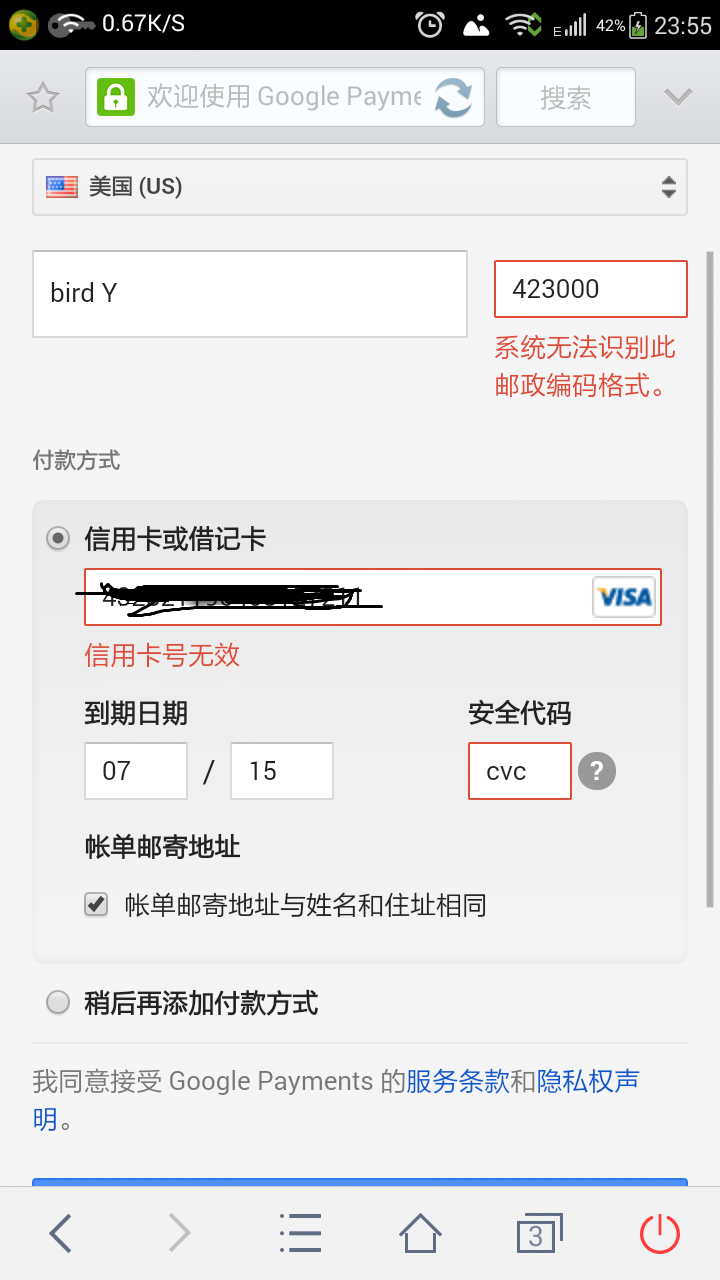Navigate back with the back arrow
This screenshot has width=720, height=1280.
point(58,1232)
